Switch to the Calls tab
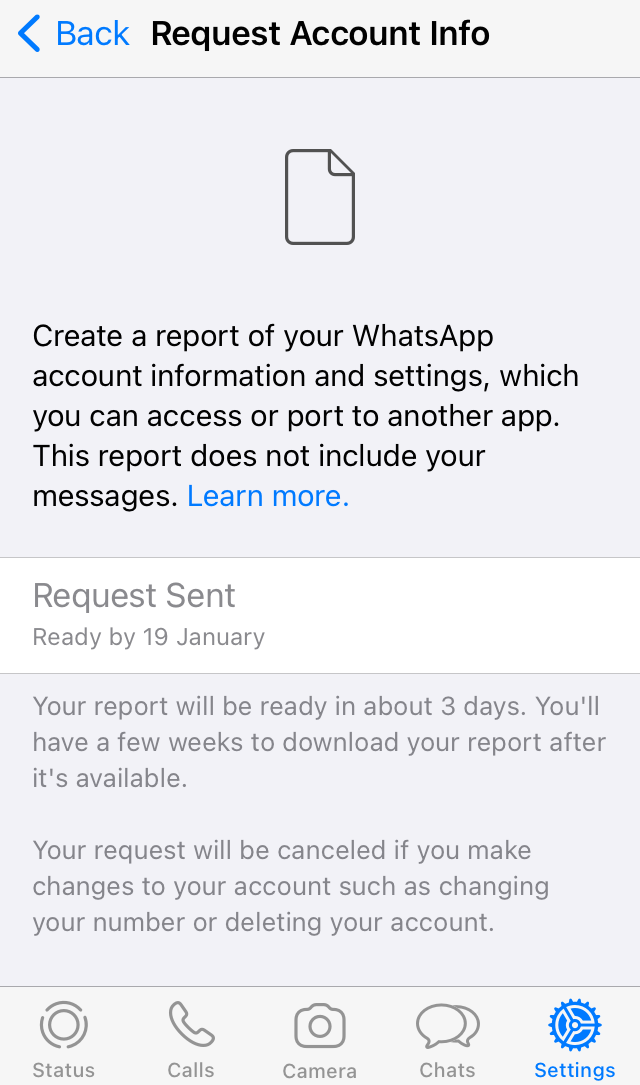The height and width of the screenshot is (1085, 640). 191,1040
